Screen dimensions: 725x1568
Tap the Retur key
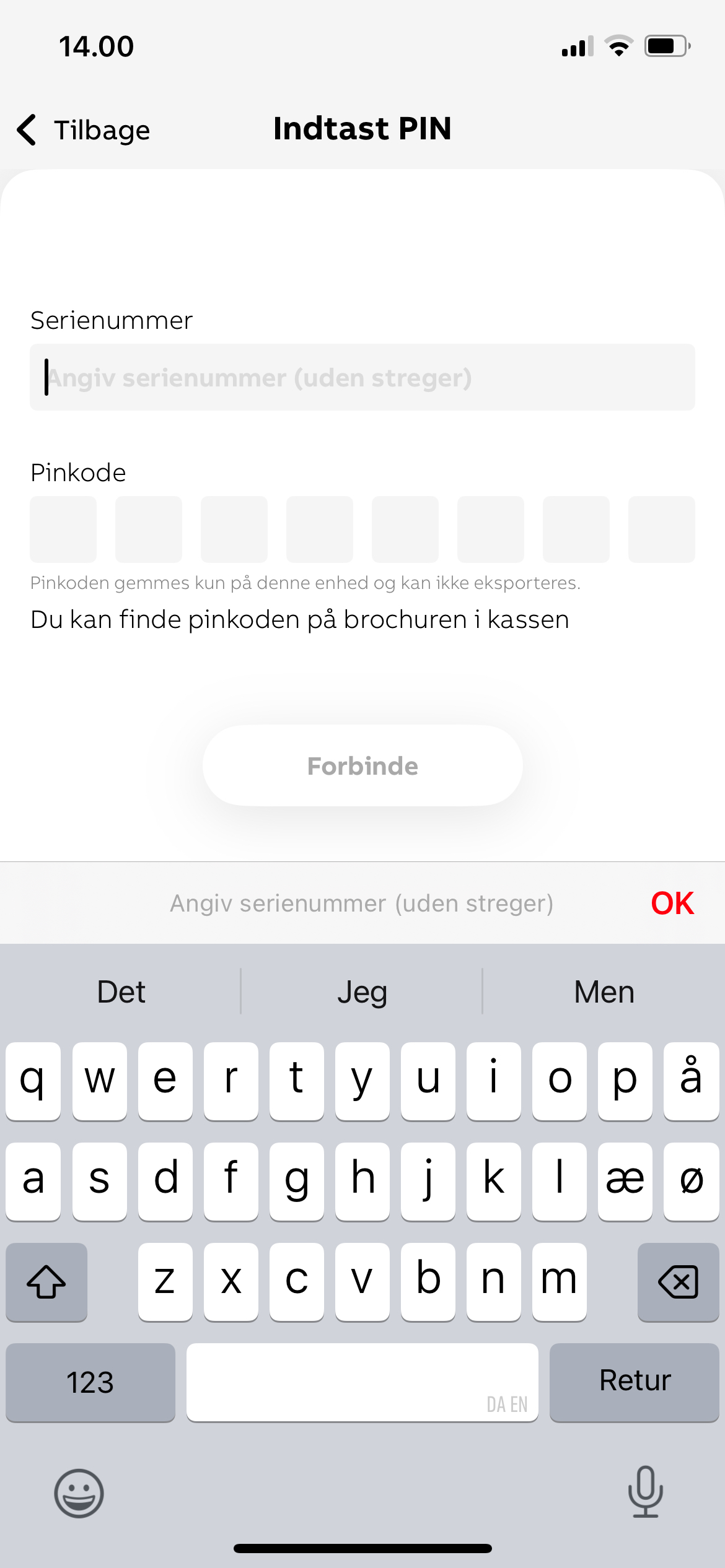pos(635,1382)
